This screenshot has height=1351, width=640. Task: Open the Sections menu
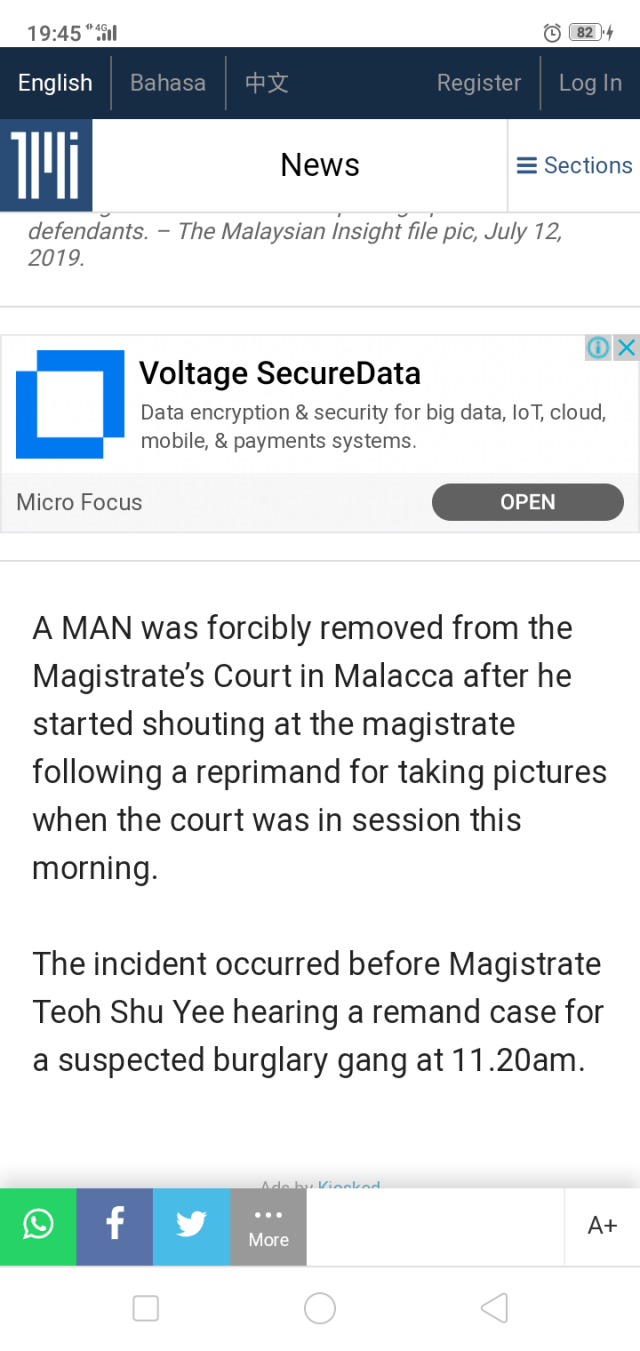(574, 165)
